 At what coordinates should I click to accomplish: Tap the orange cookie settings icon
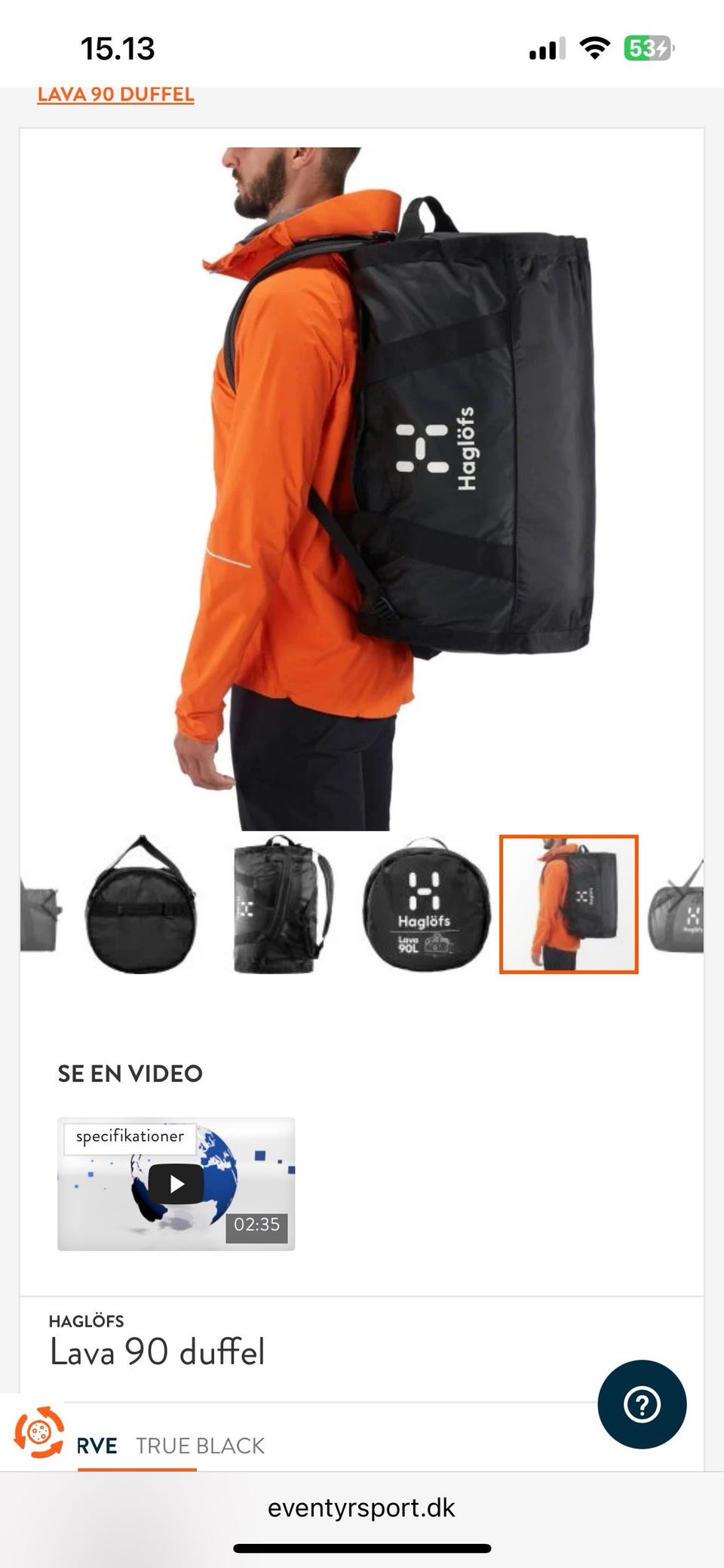click(38, 1431)
